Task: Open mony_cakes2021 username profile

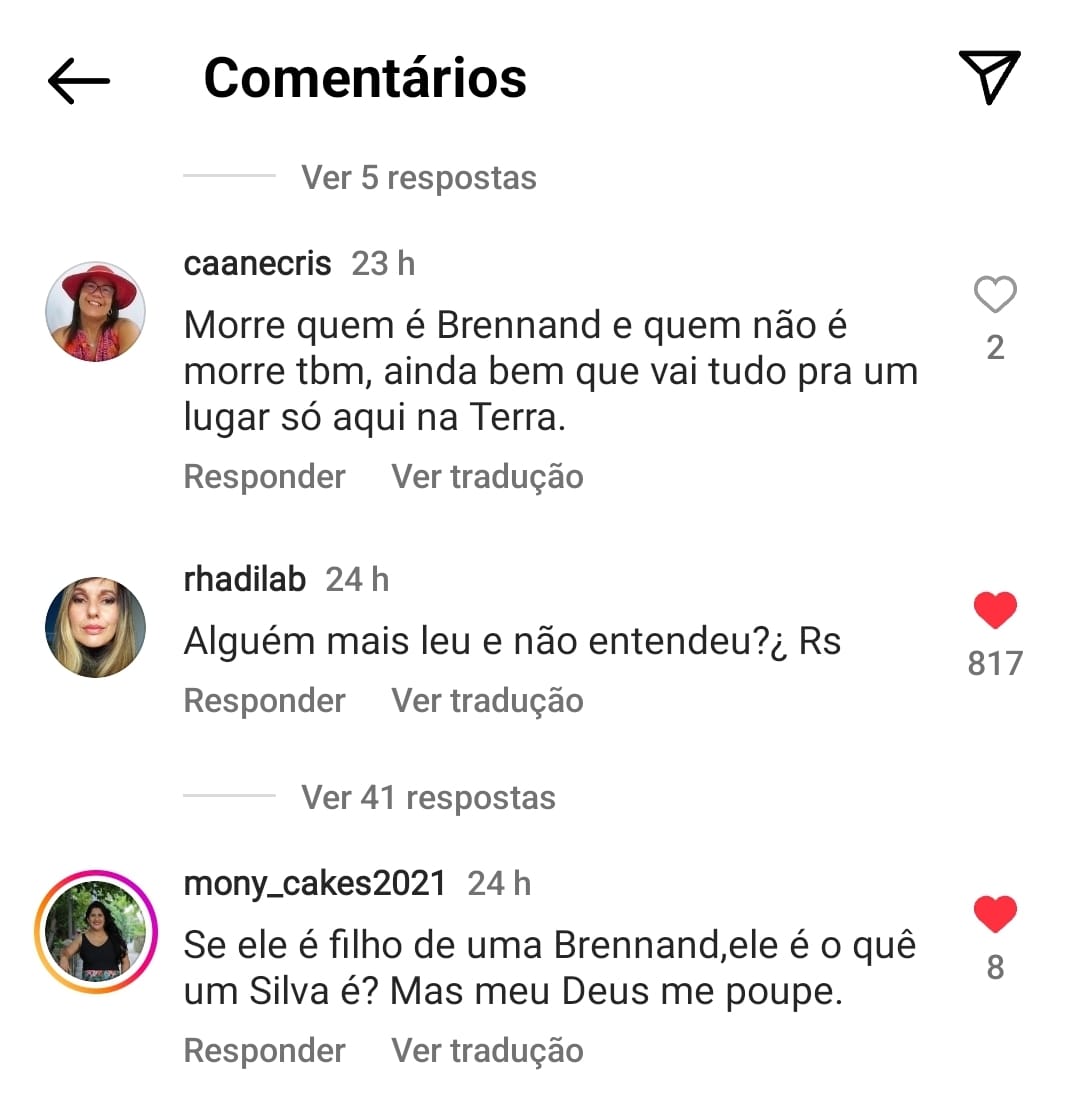Action: [x=315, y=884]
